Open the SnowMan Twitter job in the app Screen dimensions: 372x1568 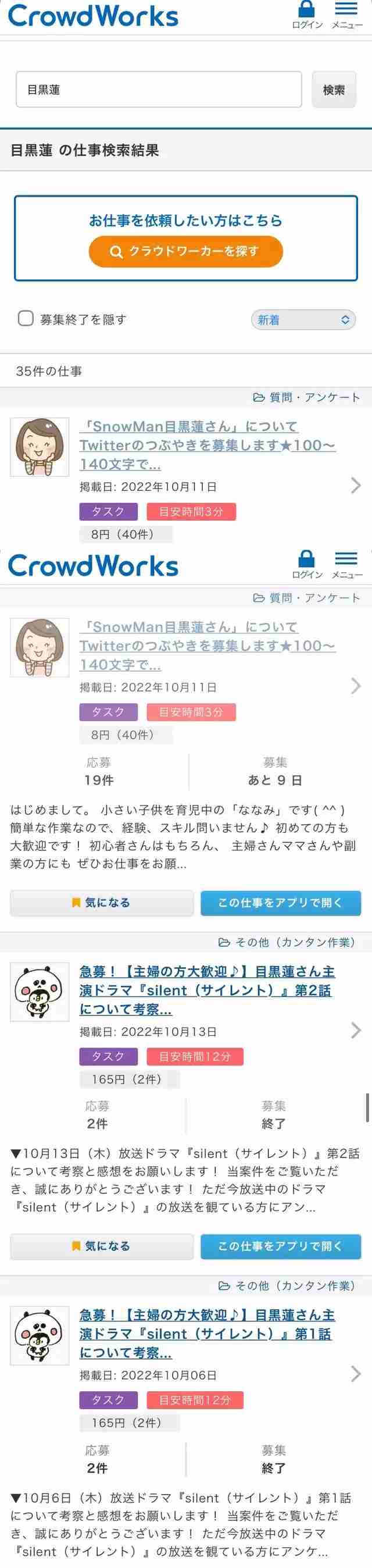[x=280, y=903]
